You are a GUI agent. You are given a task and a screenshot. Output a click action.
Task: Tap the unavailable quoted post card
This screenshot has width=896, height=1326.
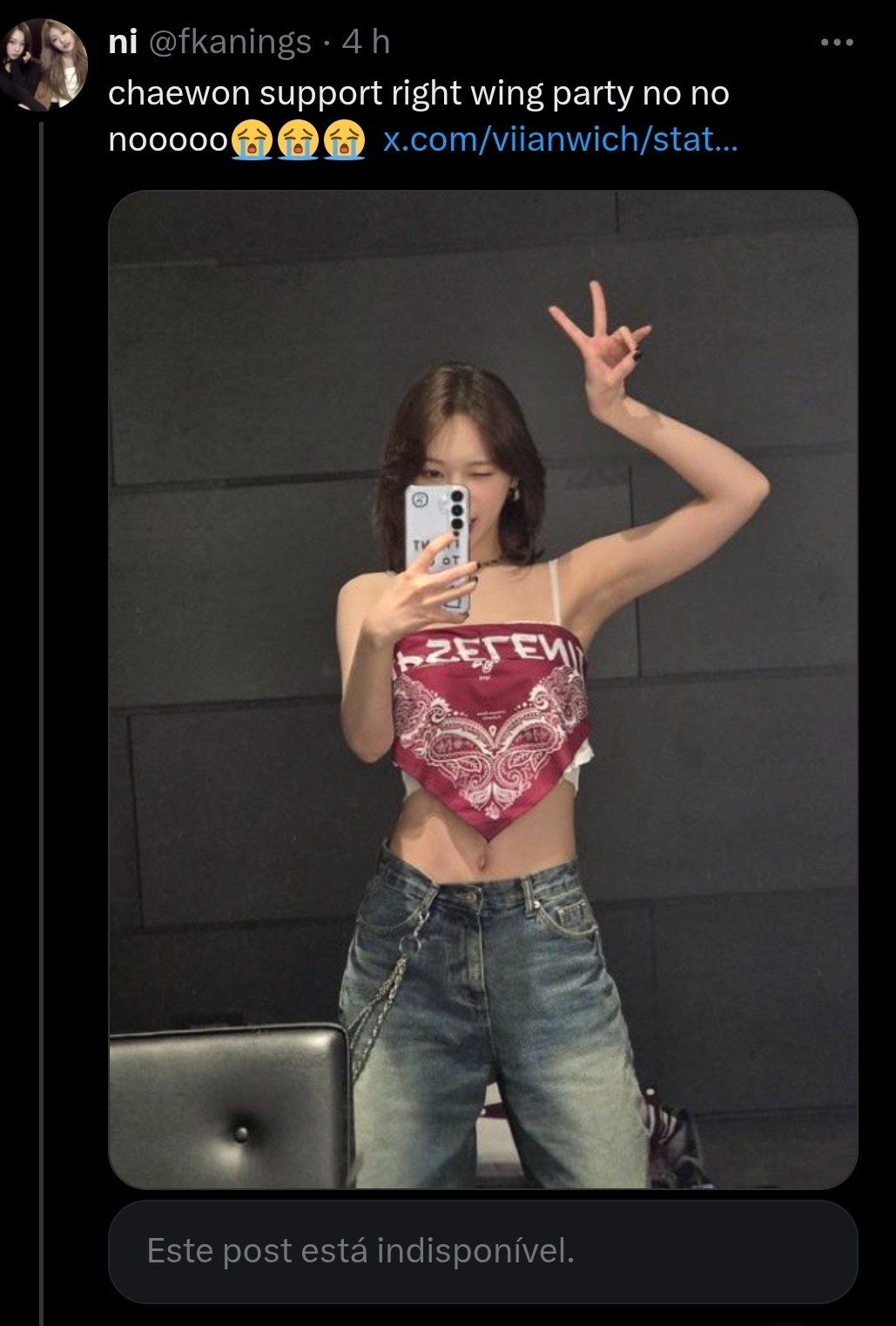tap(482, 1251)
